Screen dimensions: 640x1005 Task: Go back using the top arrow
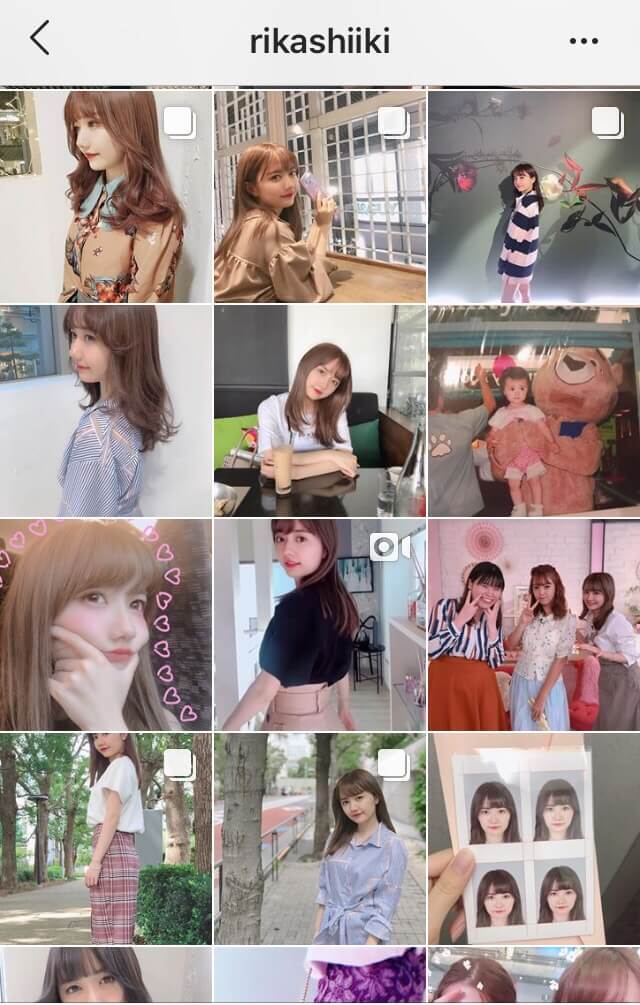click(x=40, y=40)
